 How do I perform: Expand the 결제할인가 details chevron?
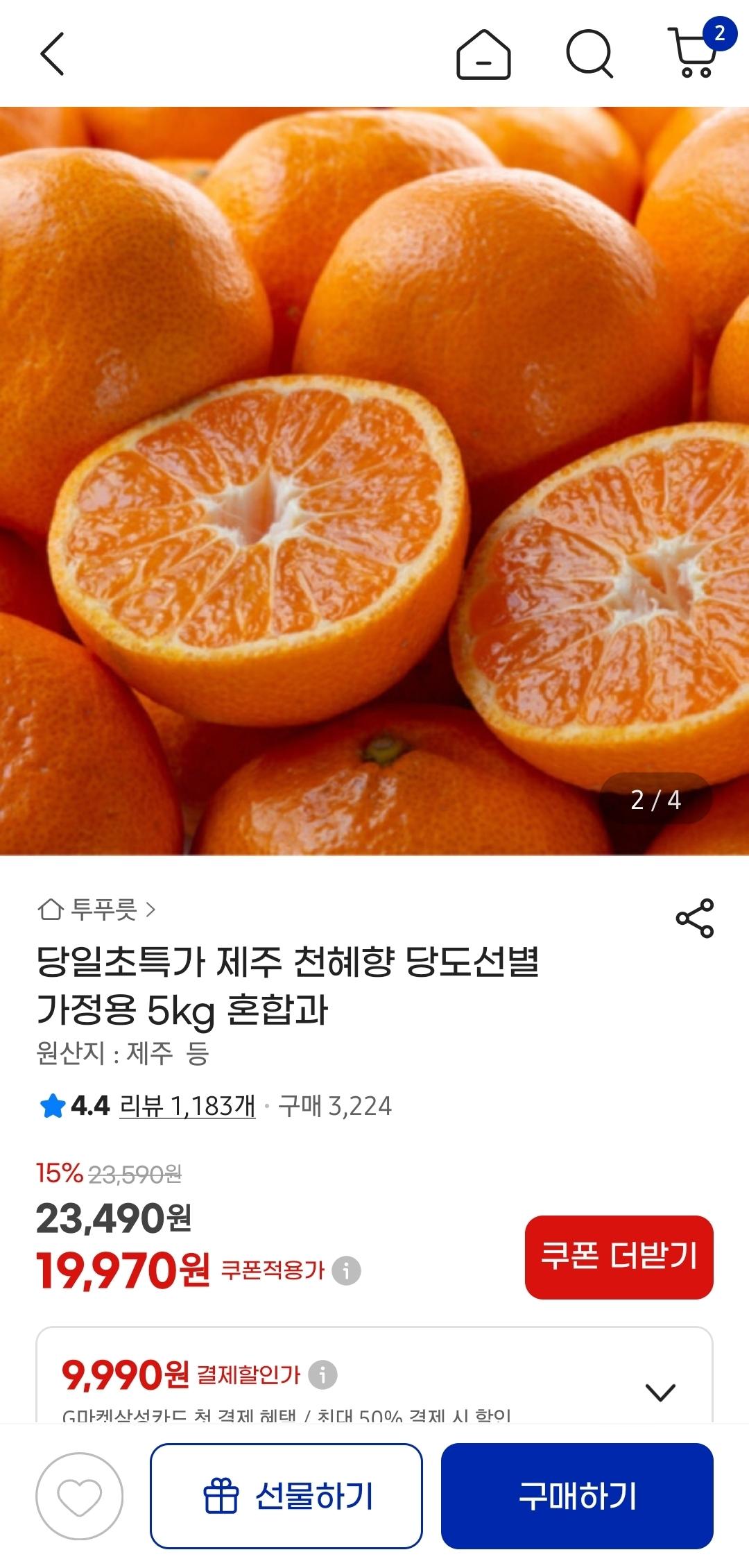tap(660, 1392)
